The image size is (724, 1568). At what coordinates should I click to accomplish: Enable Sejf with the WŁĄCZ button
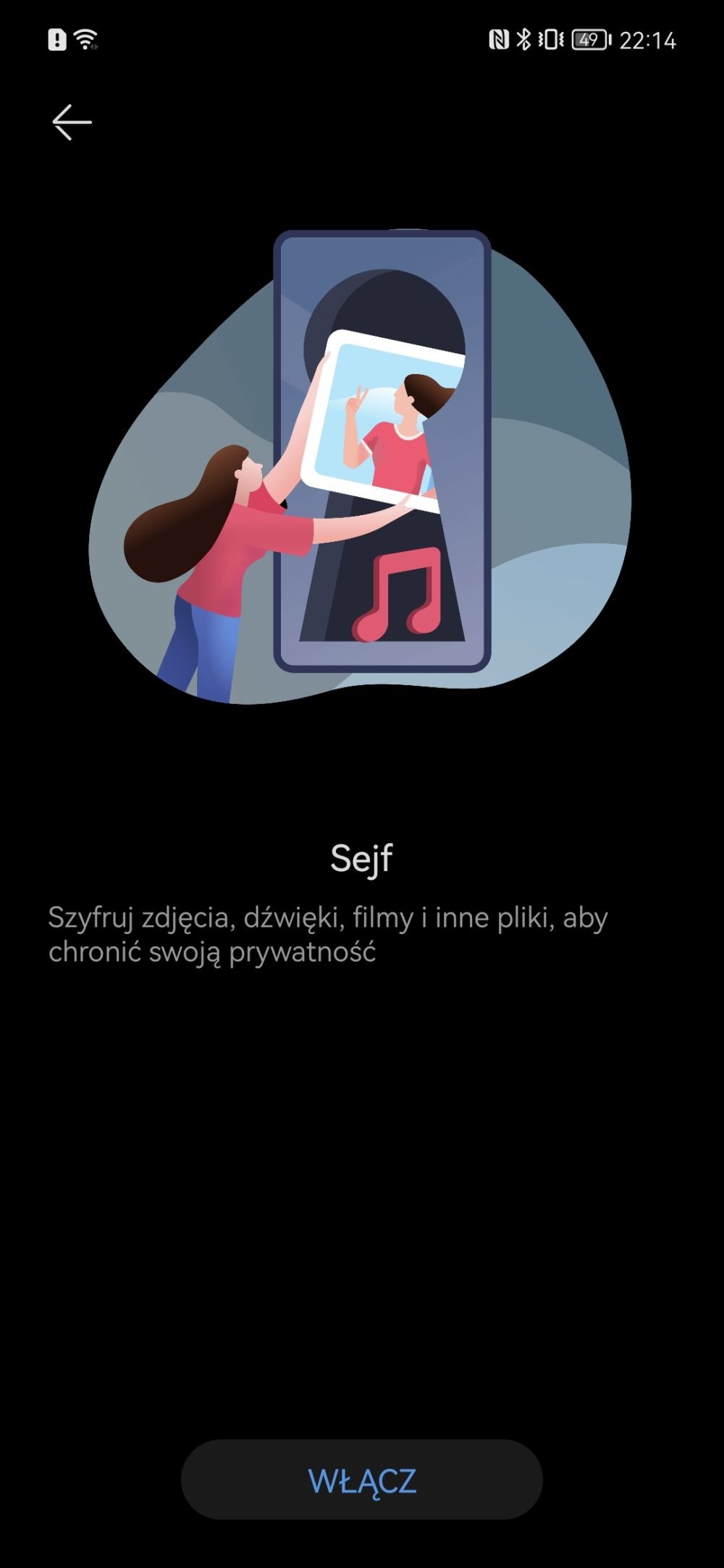[362, 1480]
